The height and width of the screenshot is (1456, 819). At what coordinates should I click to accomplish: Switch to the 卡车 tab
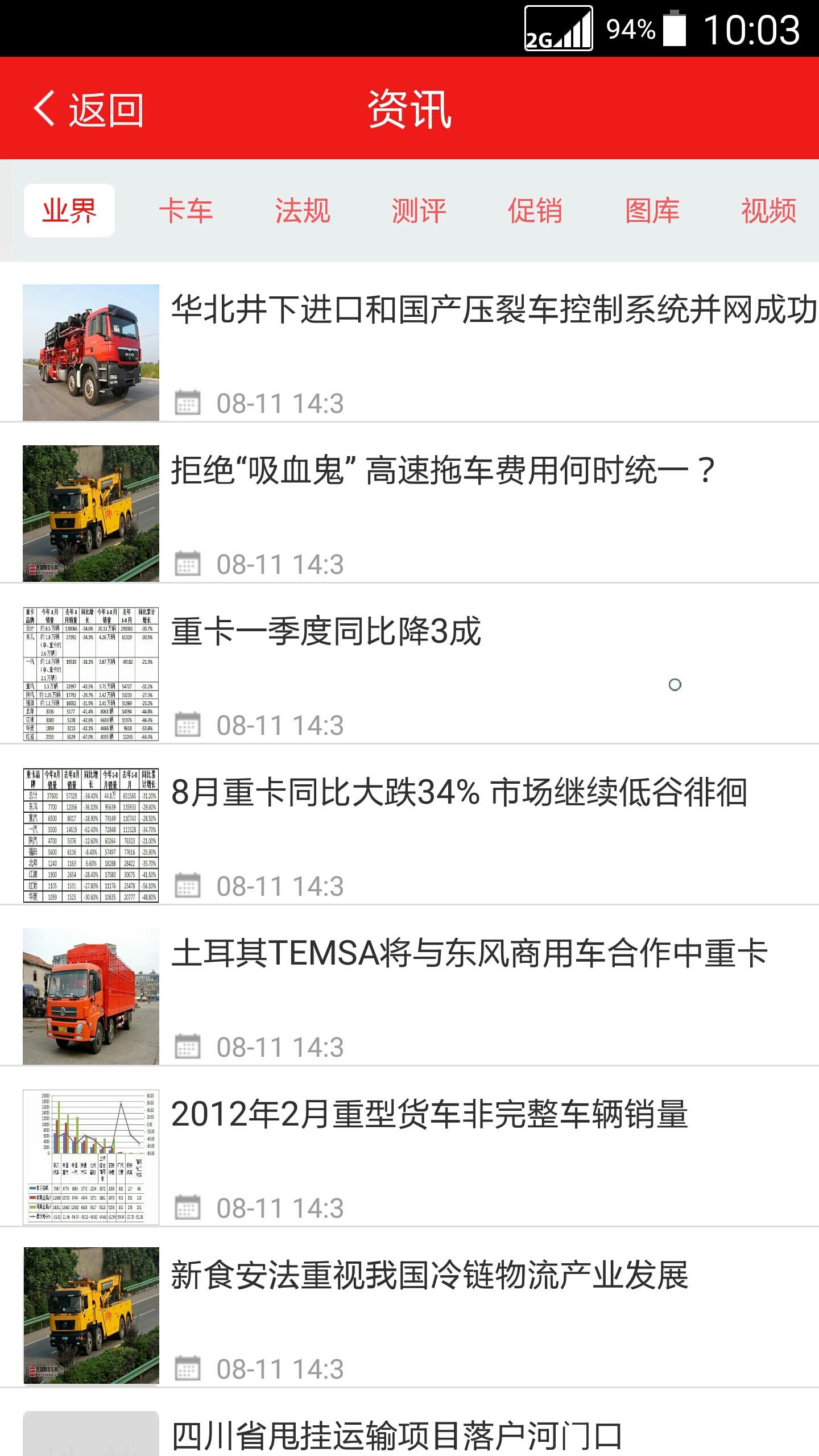(185, 210)
